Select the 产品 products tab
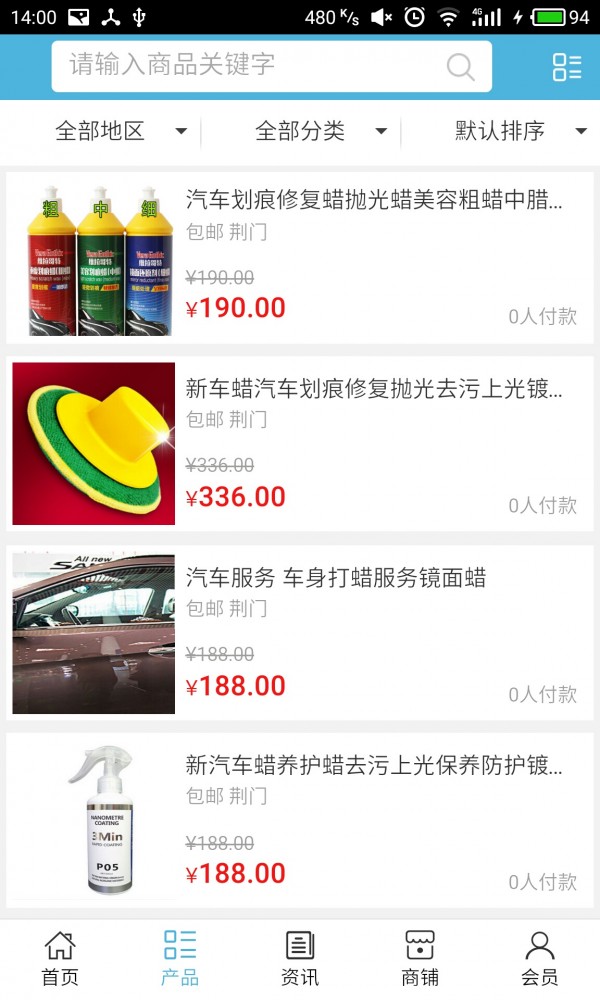Viewport: 600px width, 1000px height. point(180,958)
